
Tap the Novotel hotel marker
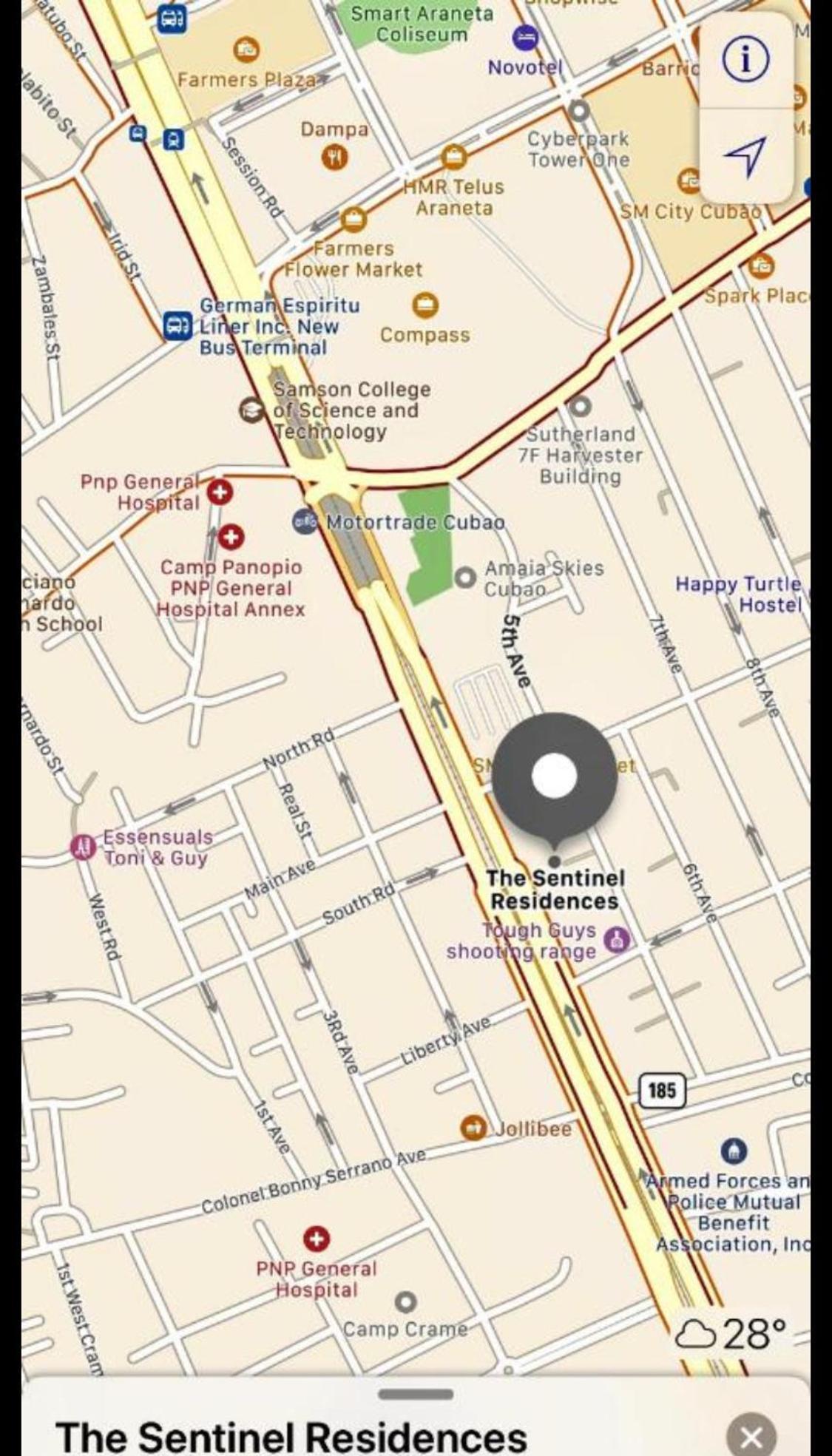pos(525,37)
